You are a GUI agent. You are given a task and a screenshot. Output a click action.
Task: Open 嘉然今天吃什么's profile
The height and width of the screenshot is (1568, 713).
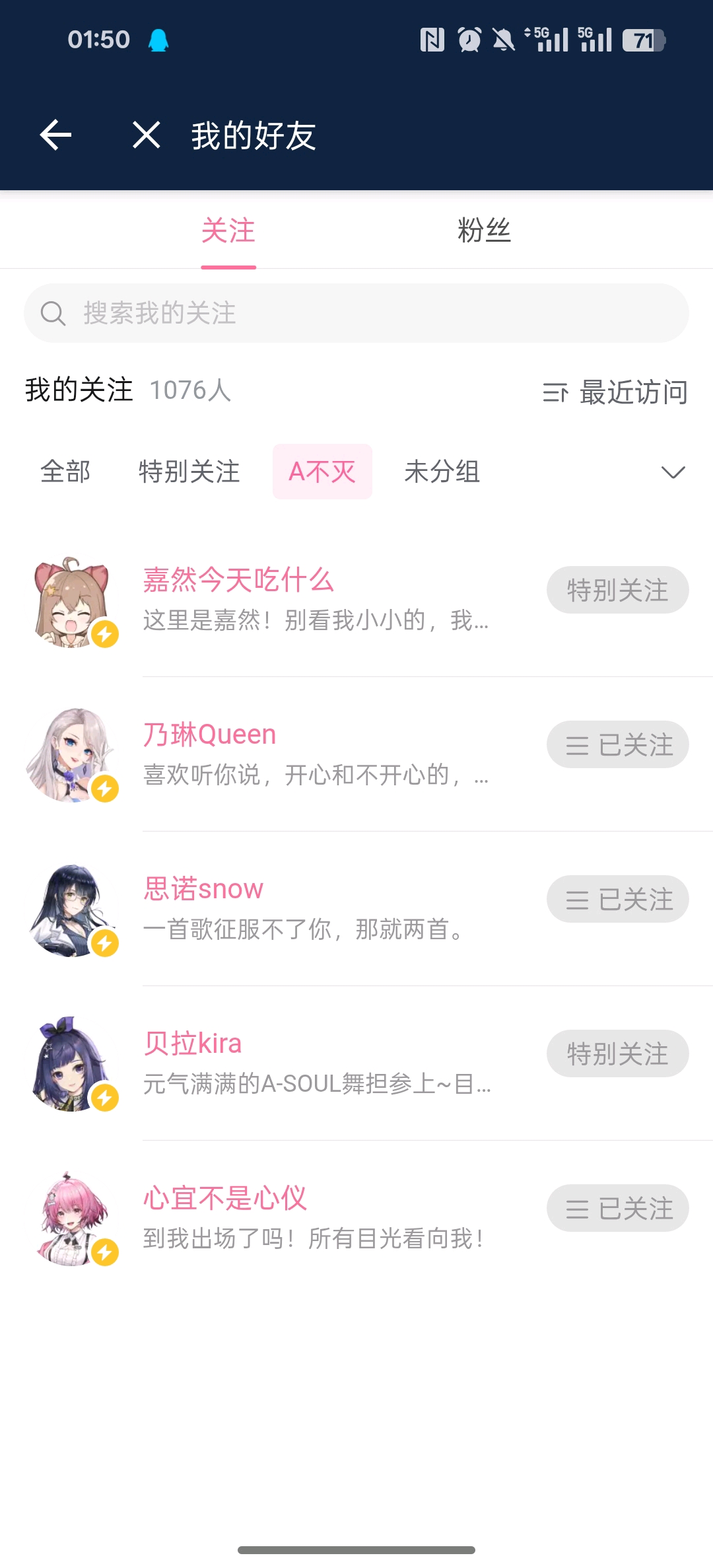[x=238, y=580]
